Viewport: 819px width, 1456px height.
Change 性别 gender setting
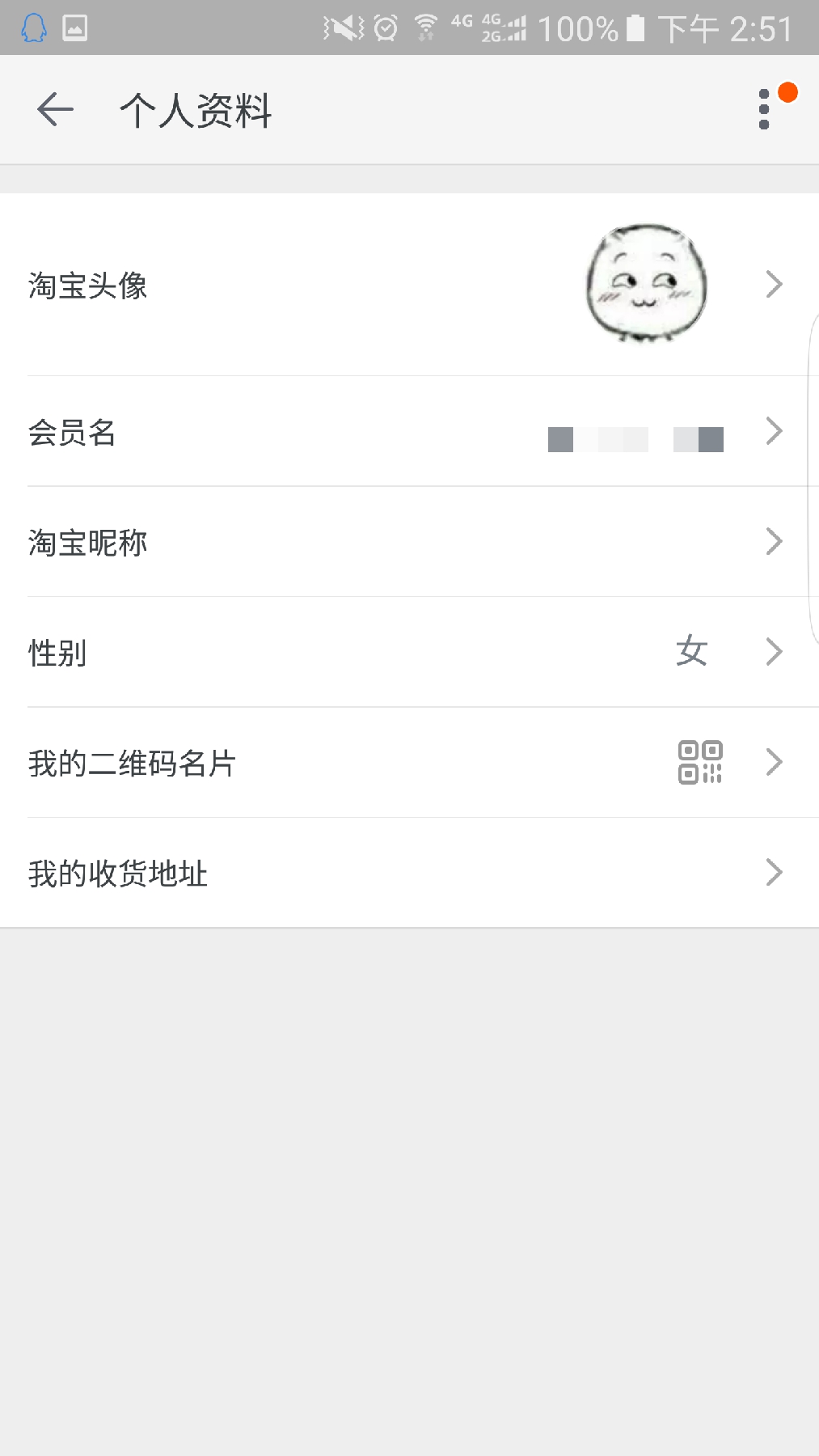pos(409,652)
